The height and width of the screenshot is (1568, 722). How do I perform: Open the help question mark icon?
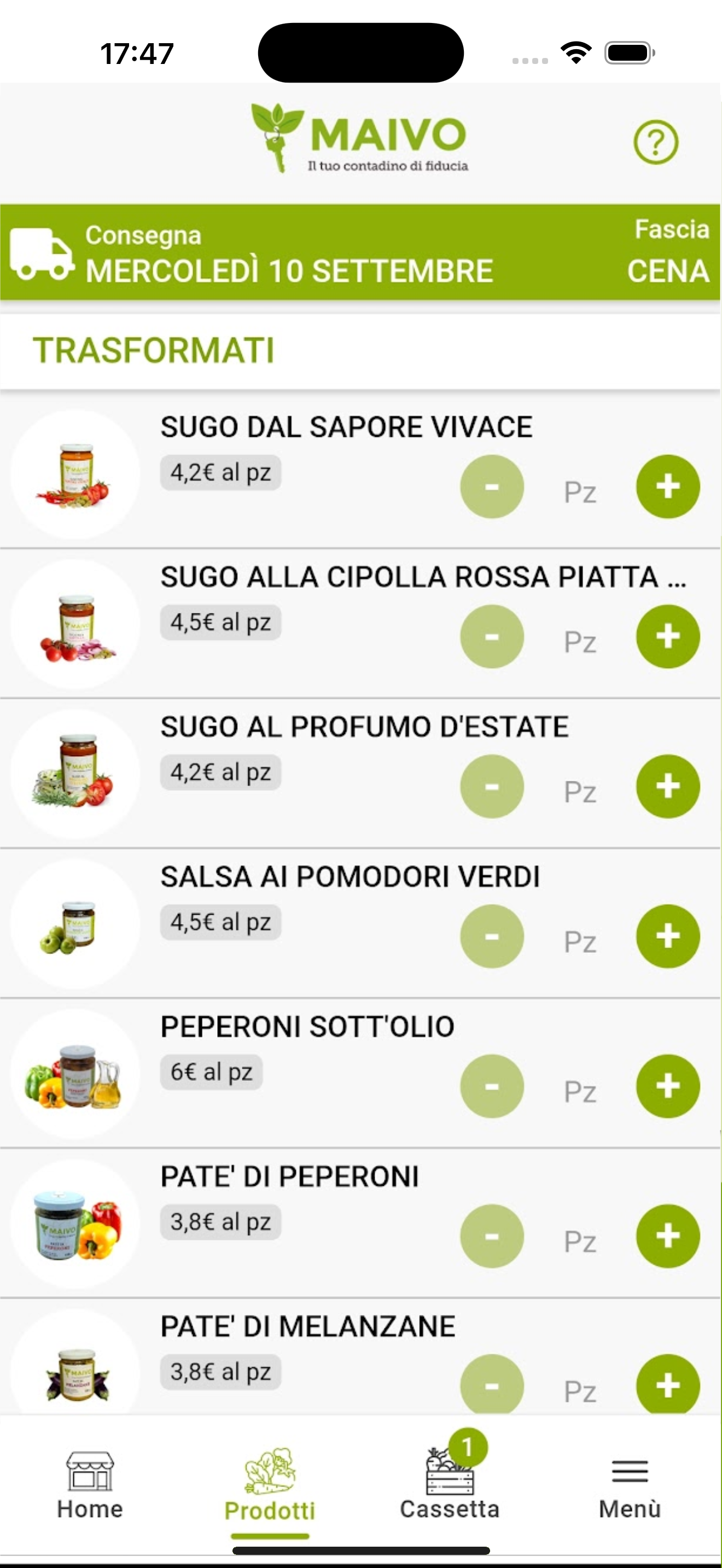click(656, 143)
